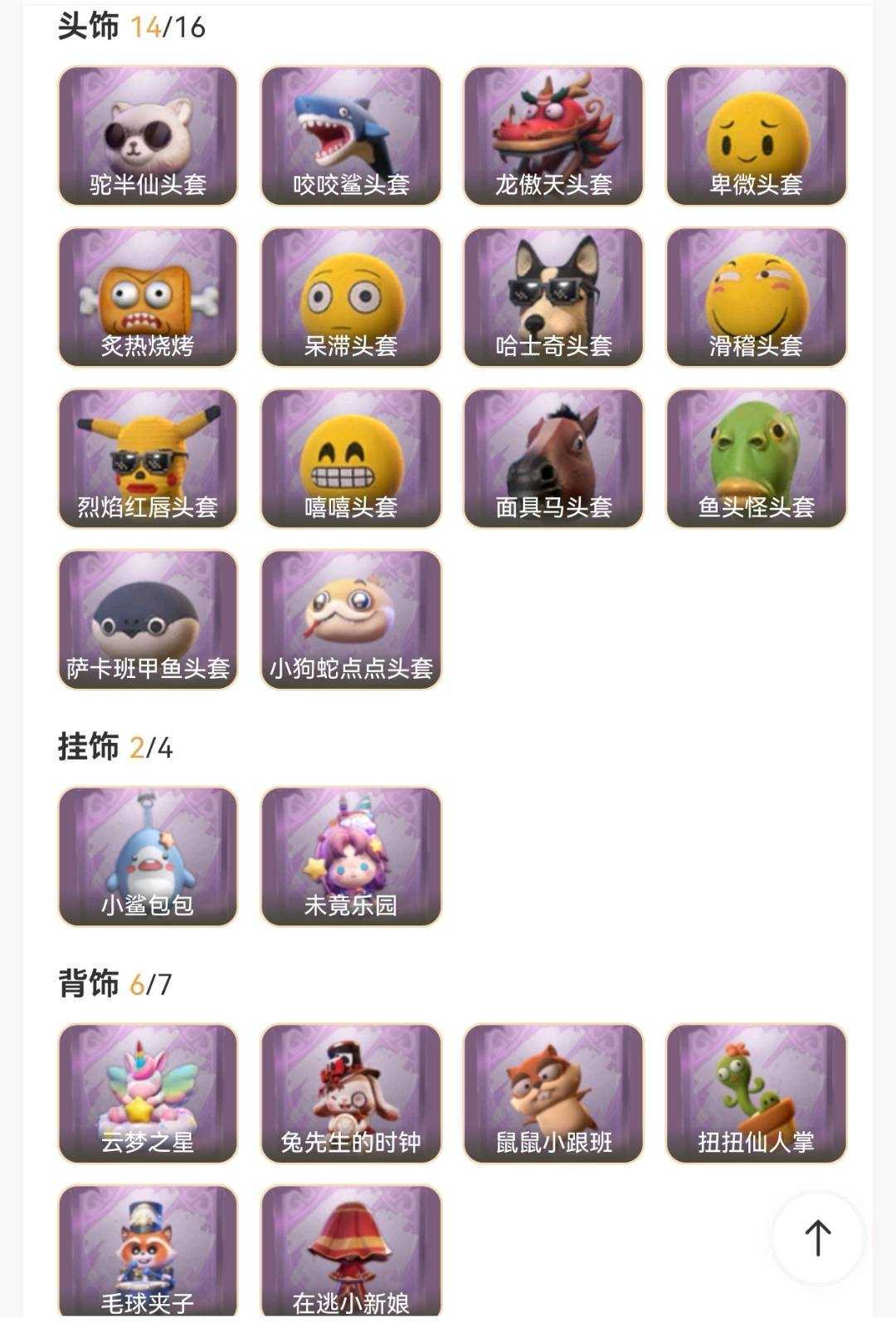The image size is (896, 1342).
Task: Tap the 呆滞头套 item
Action: [x=351, y=297]
